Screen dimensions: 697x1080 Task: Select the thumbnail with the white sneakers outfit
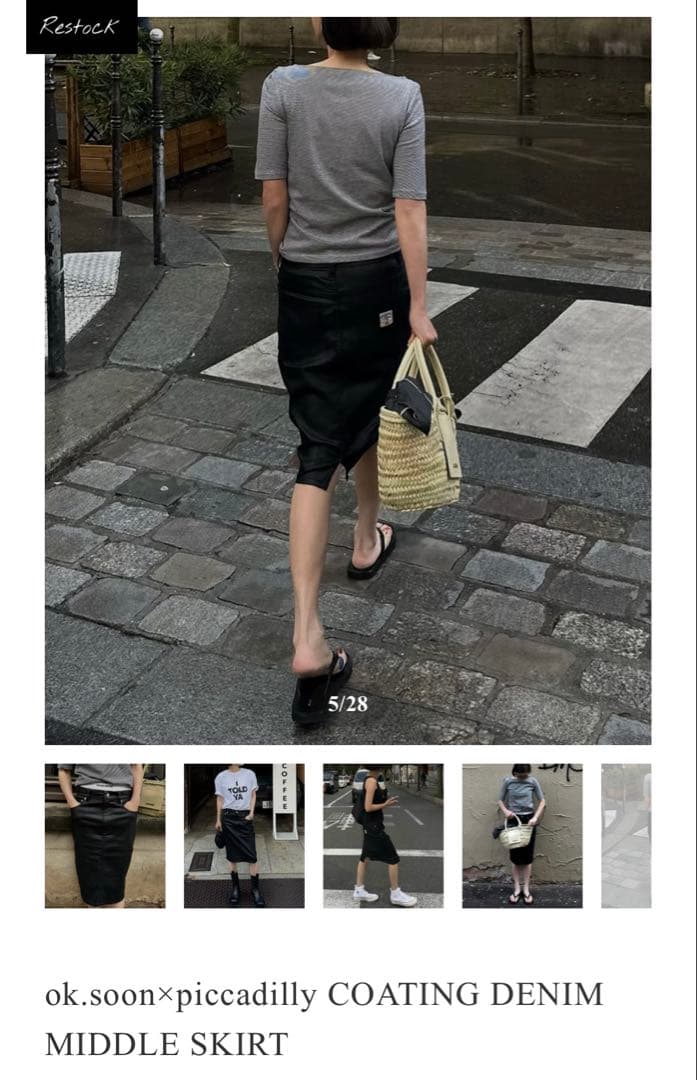pos(383,835)
